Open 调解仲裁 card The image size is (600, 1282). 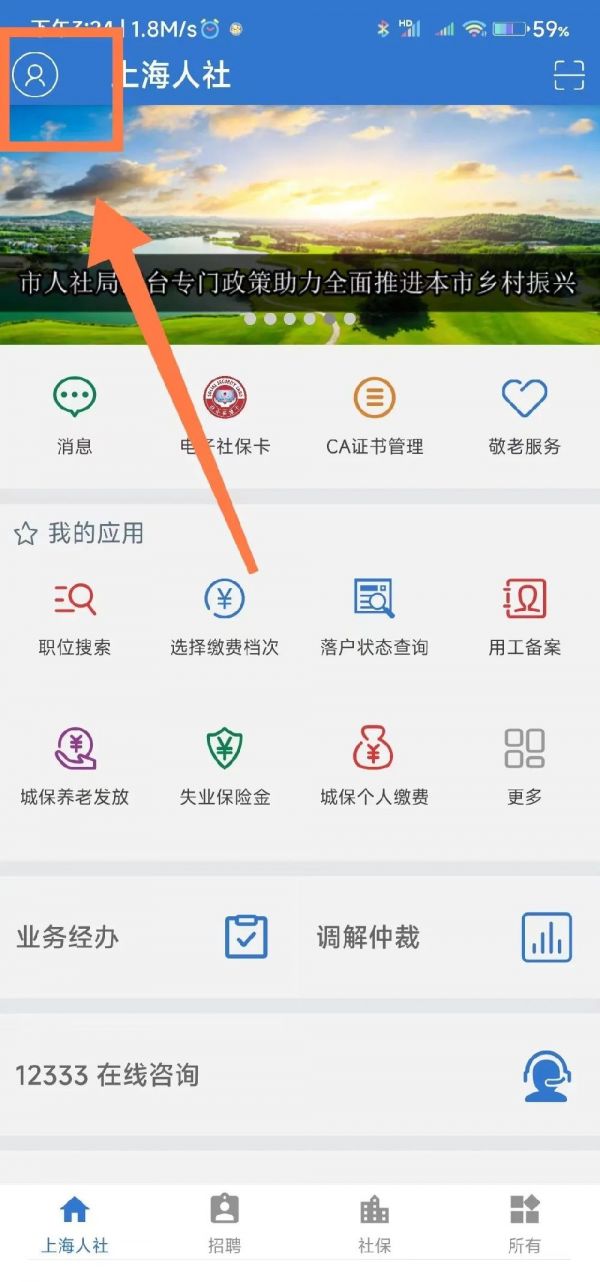(448, 937)
